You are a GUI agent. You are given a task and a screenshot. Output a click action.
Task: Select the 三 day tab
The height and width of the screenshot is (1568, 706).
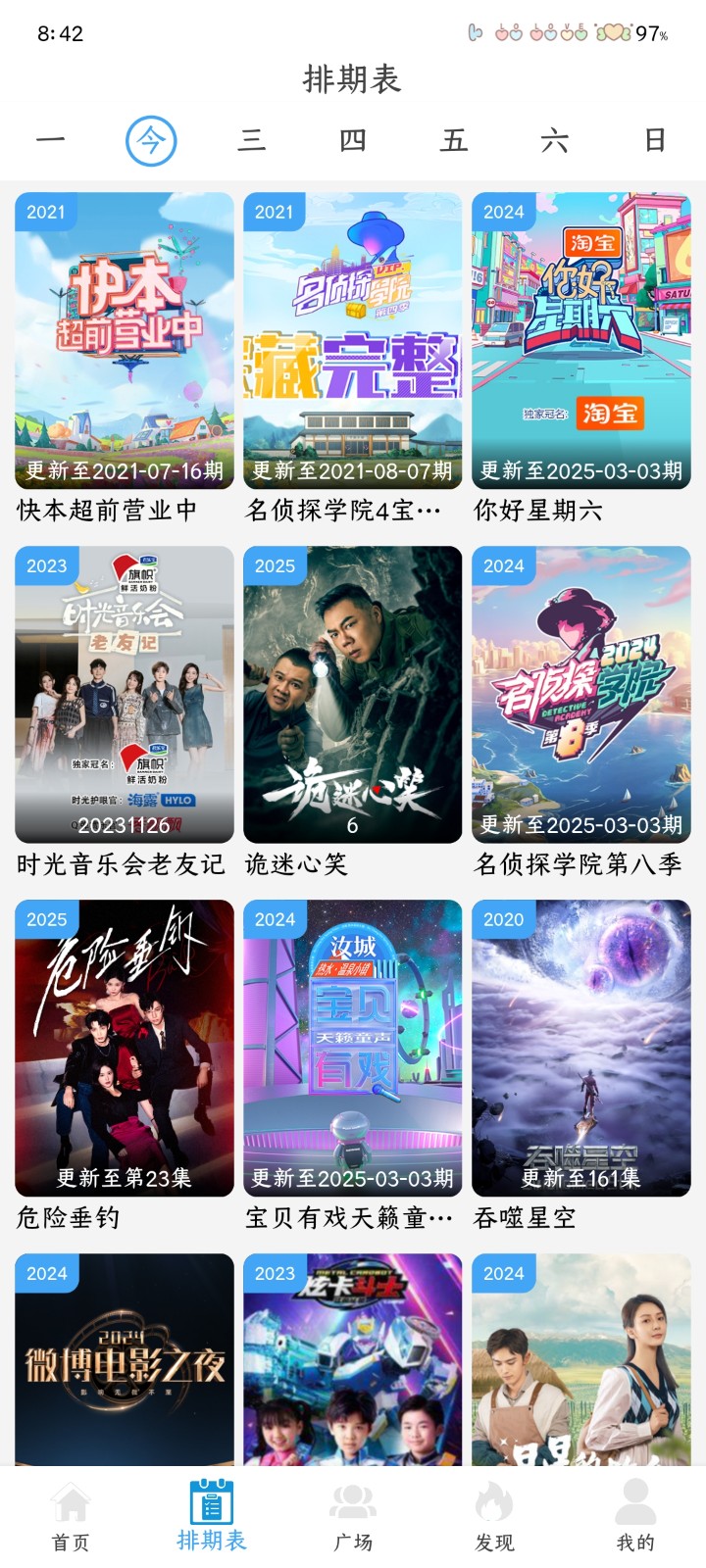pyautogui.click(x=252, y=141)
